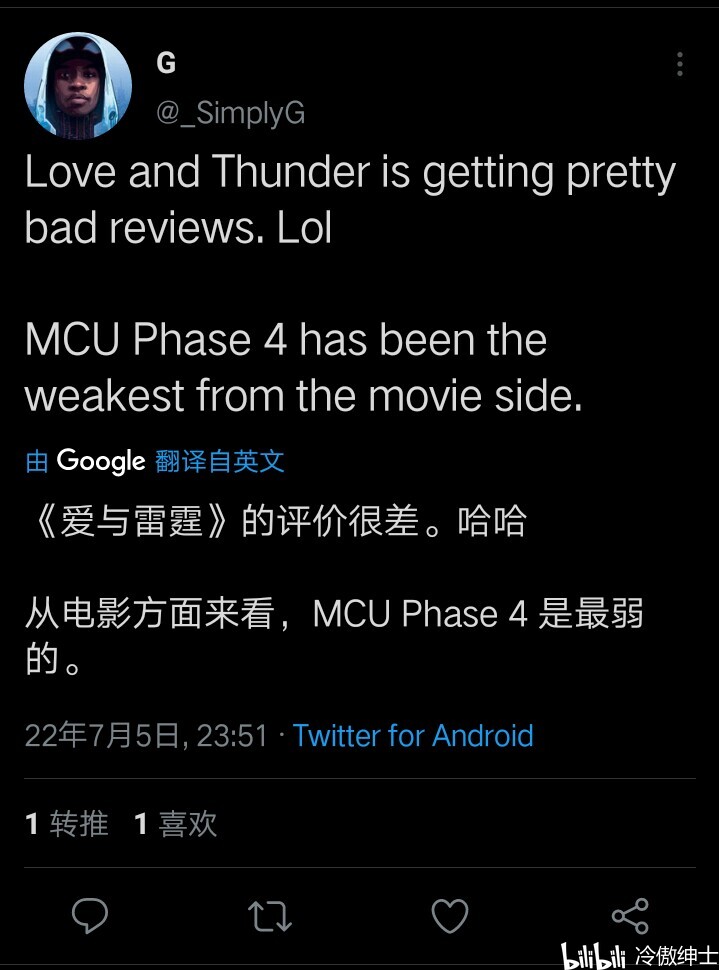719x970 pixels.
Task: Retweet this Love and Thunder post
Action: [269, 915]
